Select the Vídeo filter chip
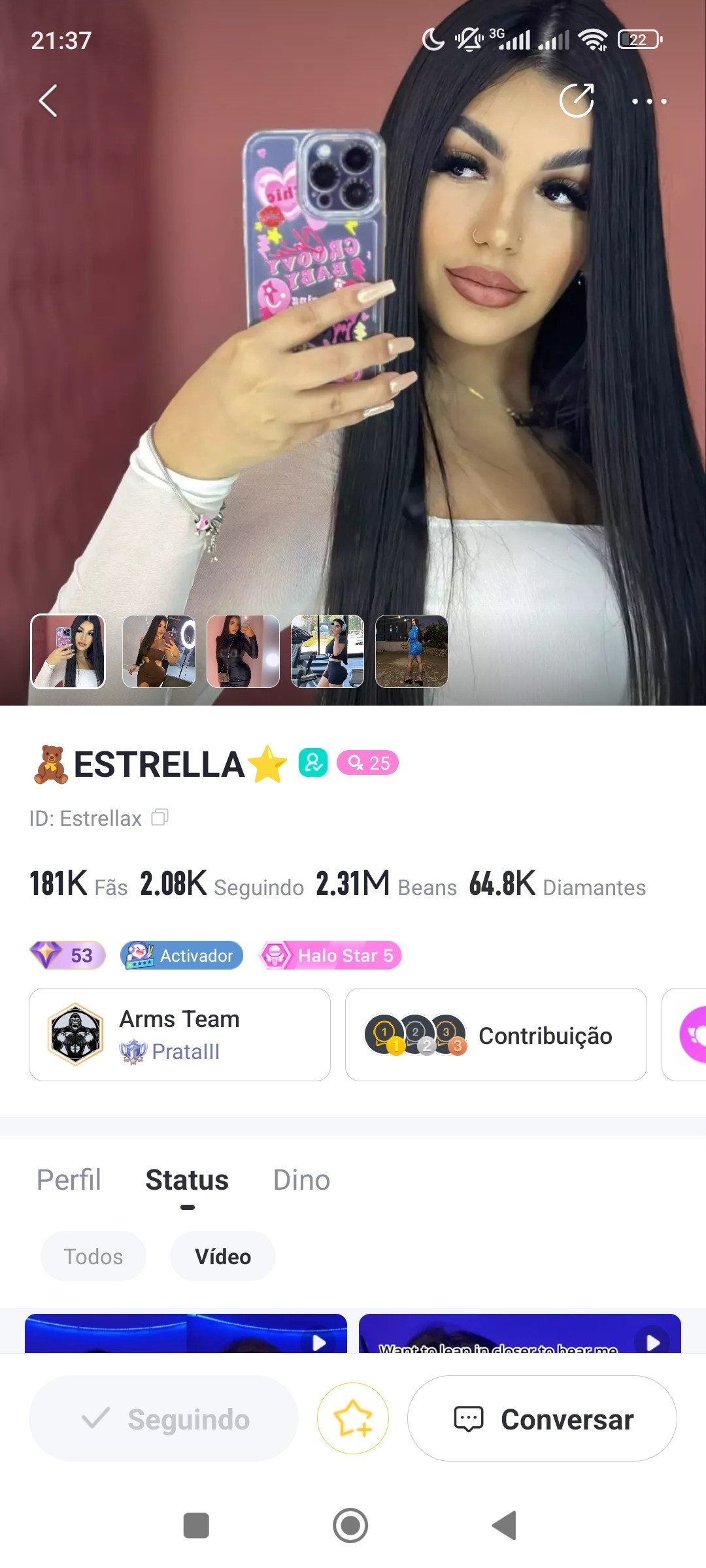 (x=223, y=1256)
